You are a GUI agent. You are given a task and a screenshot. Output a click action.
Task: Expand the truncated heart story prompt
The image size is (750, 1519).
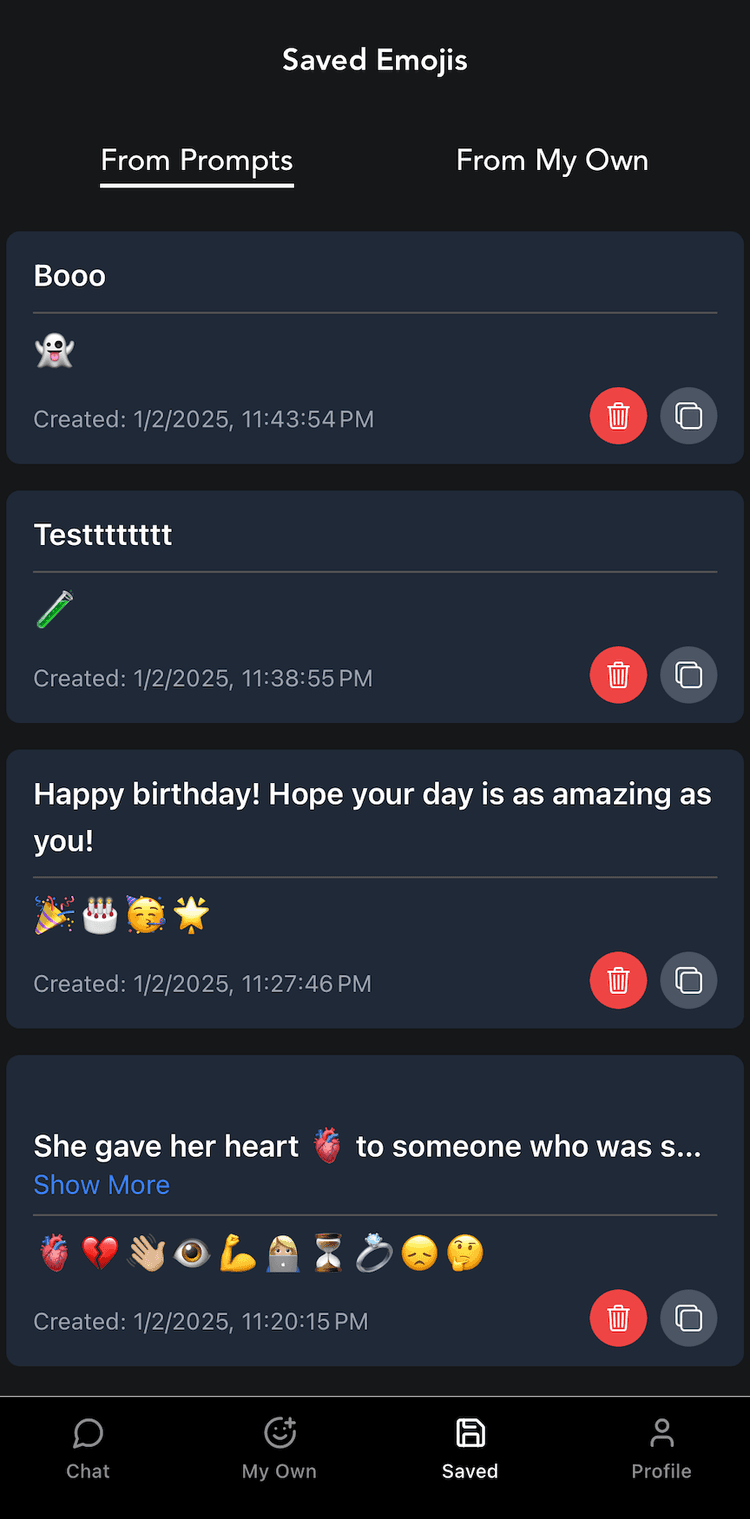point(101,1184)
